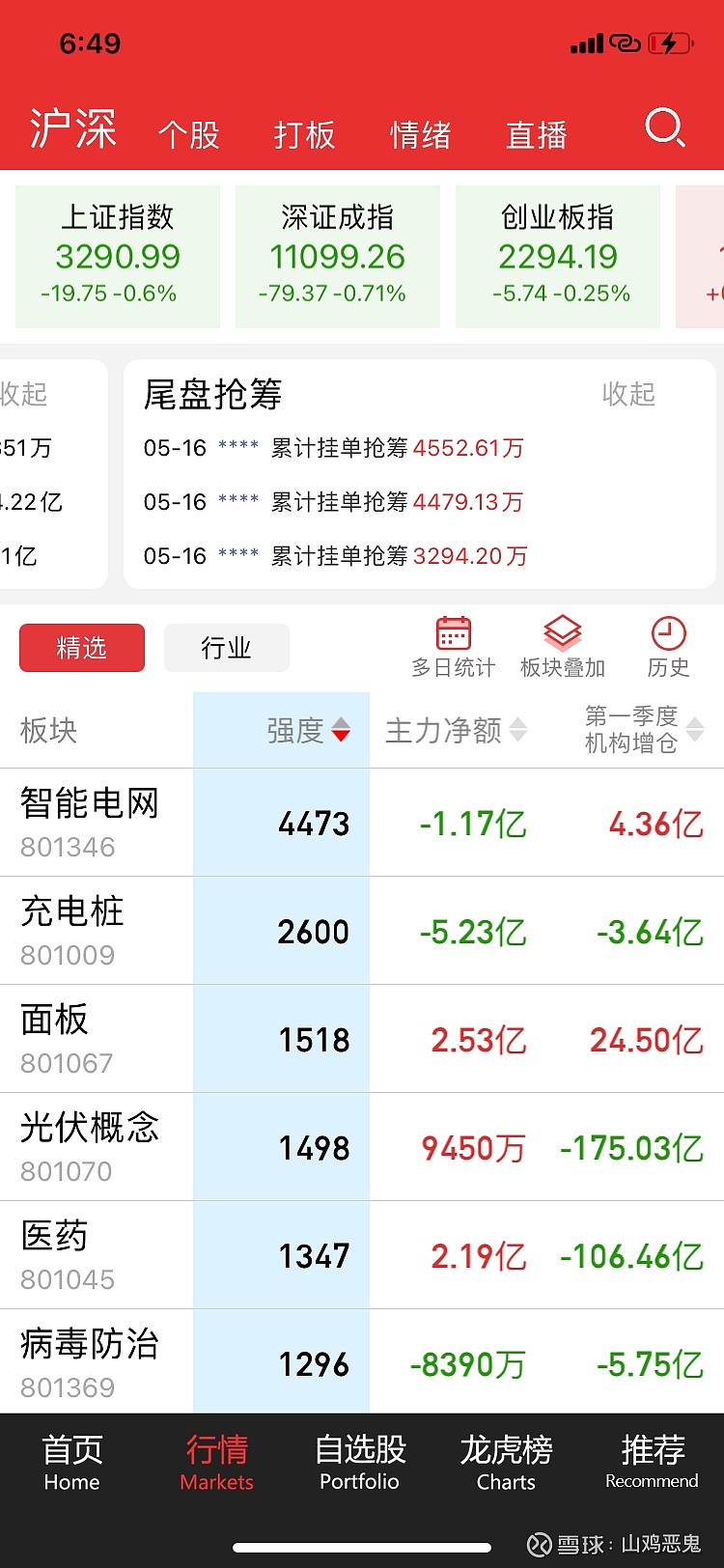Switch to the 打板 tab

coord(305,135)
